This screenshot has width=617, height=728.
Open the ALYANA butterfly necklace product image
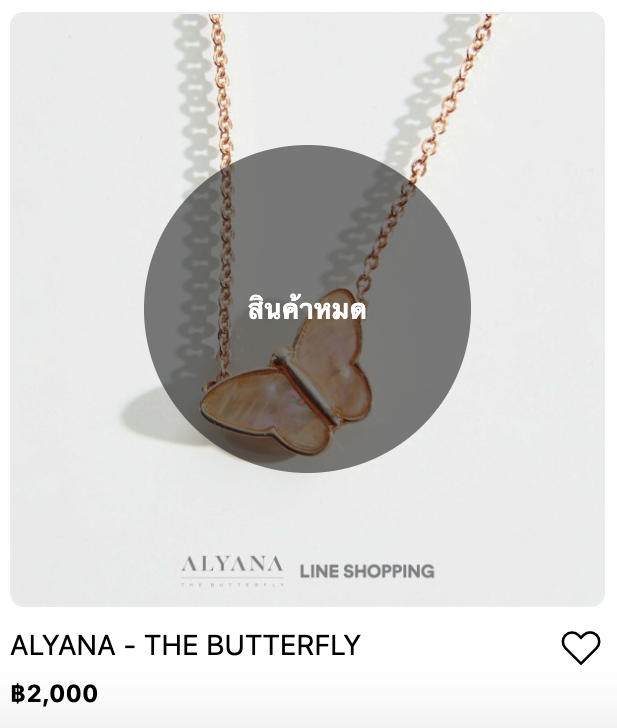(307, 310)
